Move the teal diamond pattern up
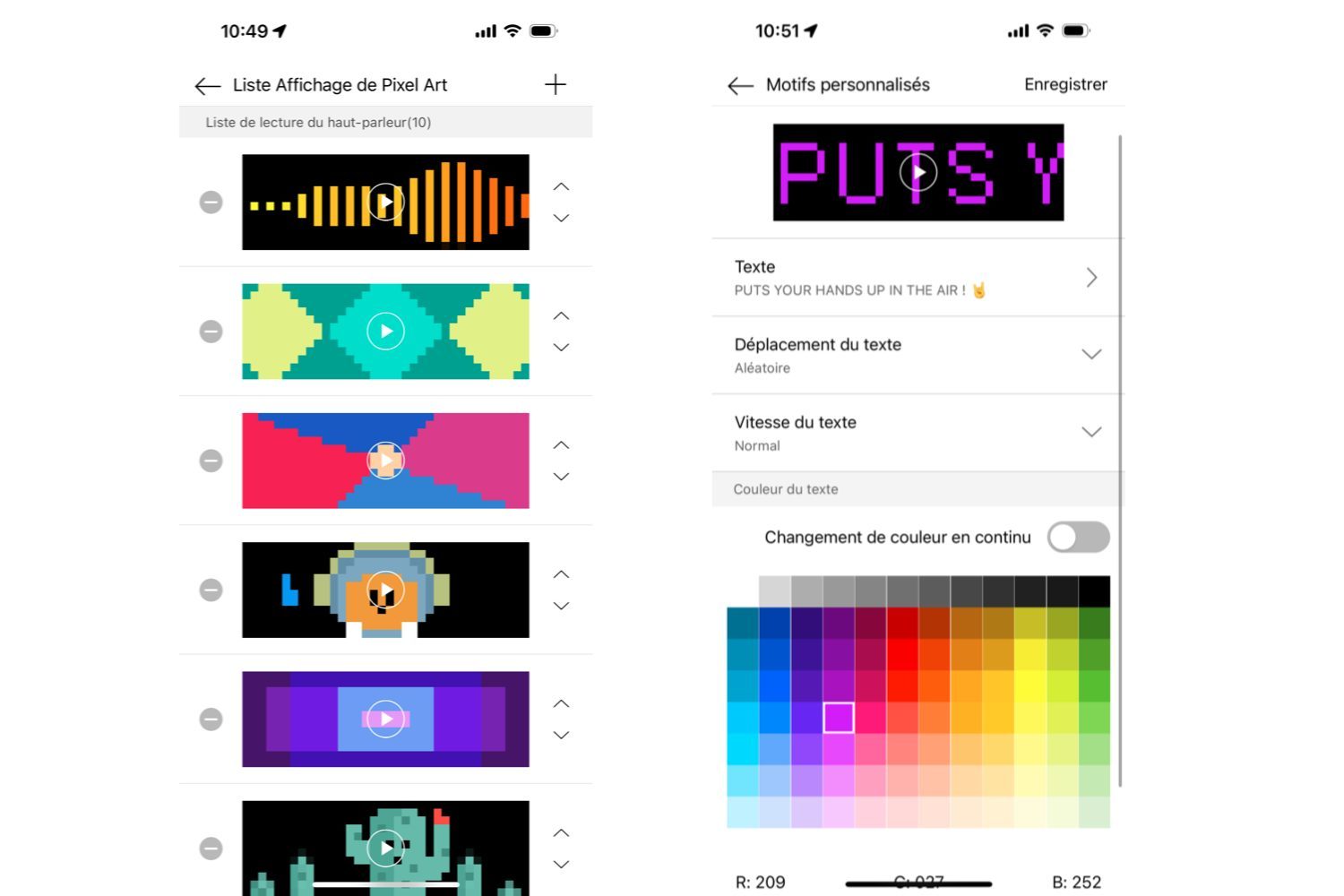Image resolution: width=1344 pixels, height=896 pixels. (x=561, y=316)
